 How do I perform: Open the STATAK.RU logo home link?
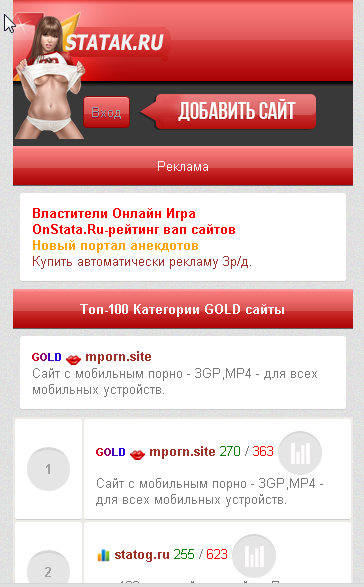coord(115,42)
